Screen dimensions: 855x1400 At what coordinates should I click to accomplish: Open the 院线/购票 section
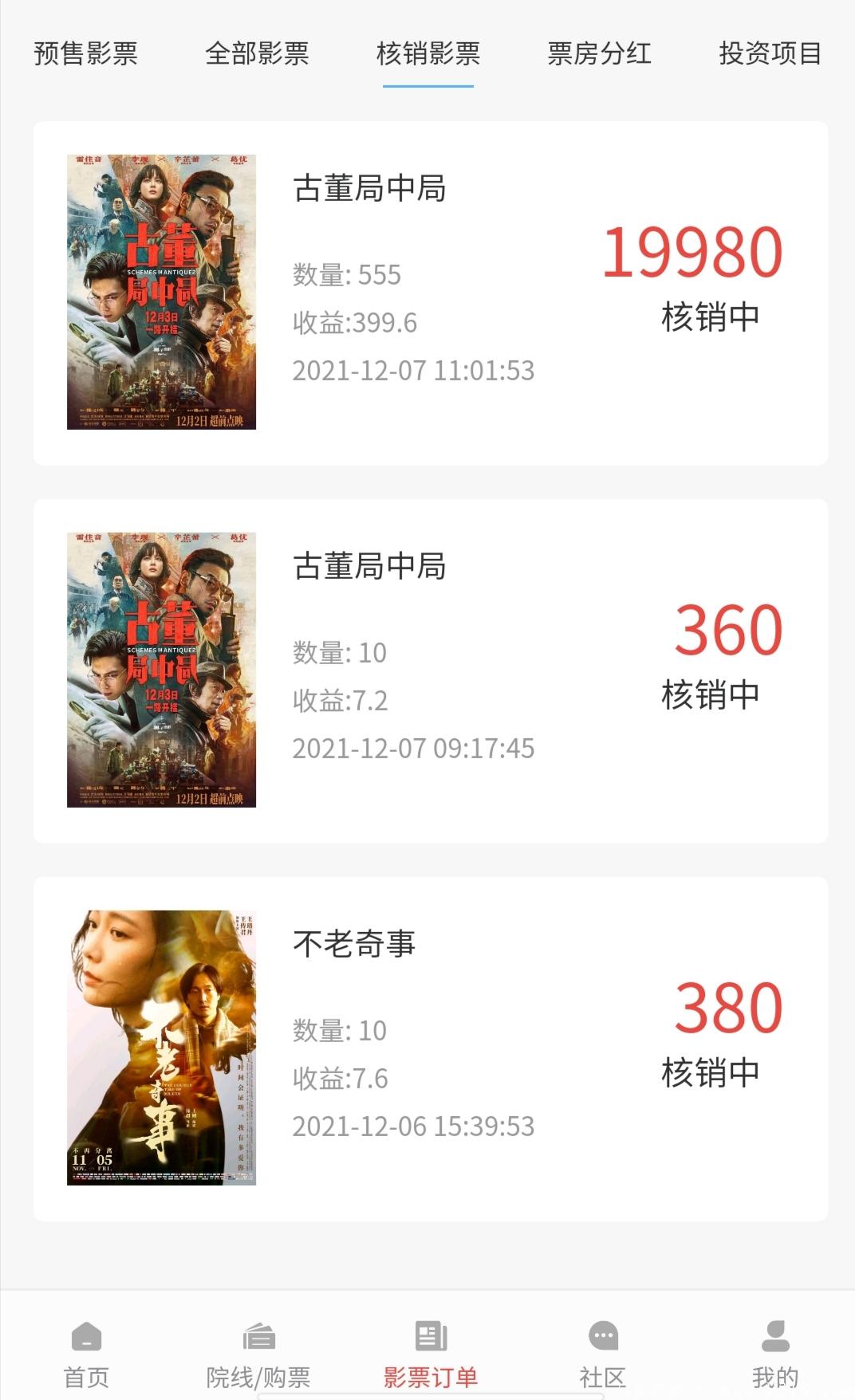click(258, 1354)
